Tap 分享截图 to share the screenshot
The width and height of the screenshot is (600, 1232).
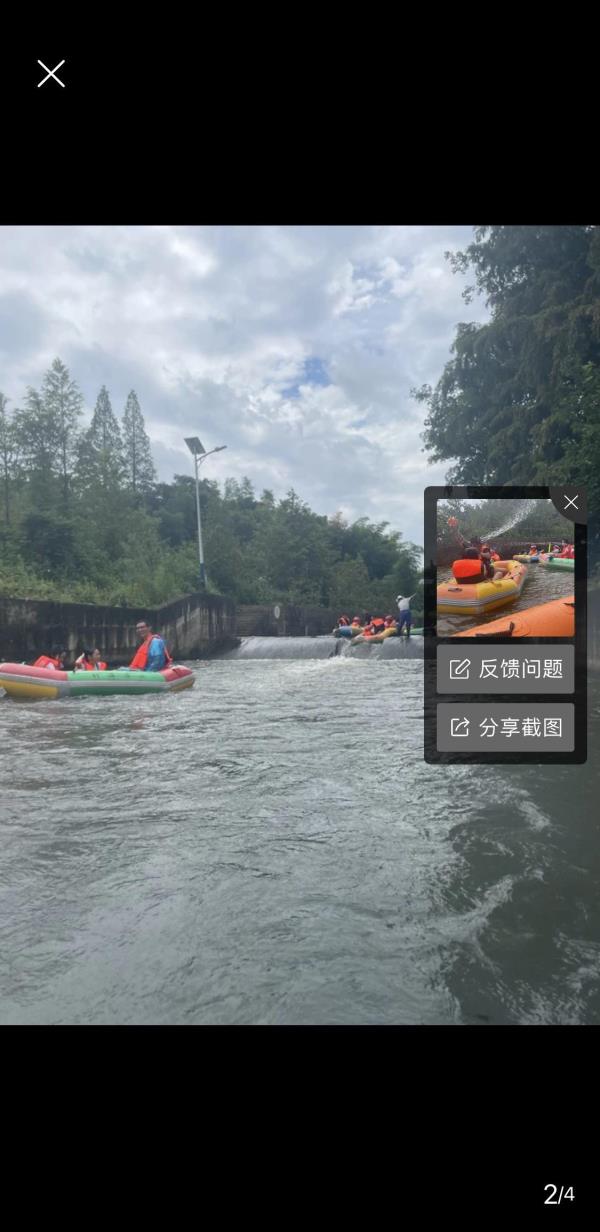coord(505,727)
